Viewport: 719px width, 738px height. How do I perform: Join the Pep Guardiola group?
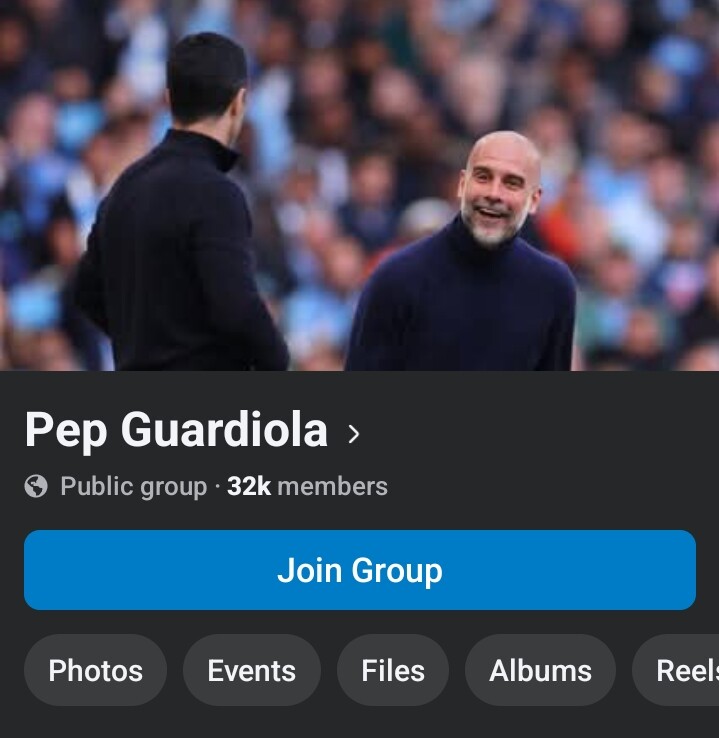point(360,570)
